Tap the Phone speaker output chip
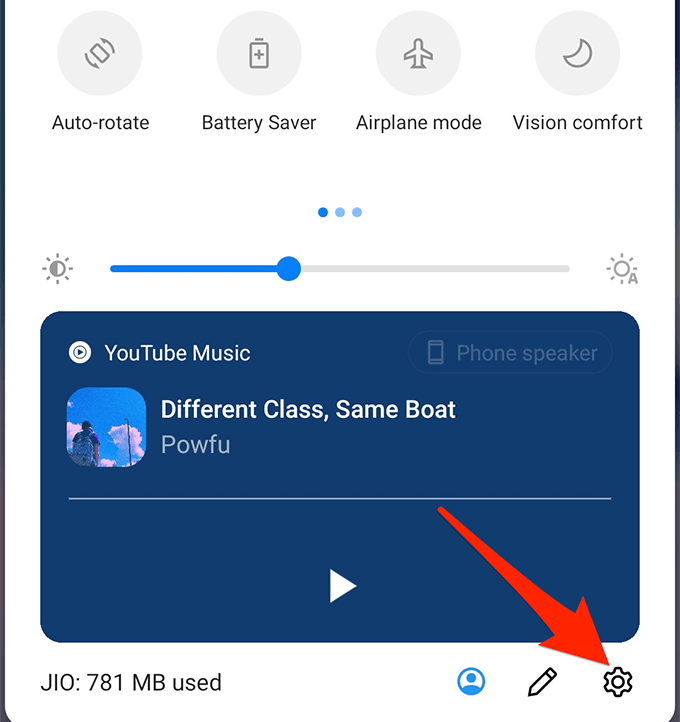Screen dimensions: 680x722 (x=511, y=353)
